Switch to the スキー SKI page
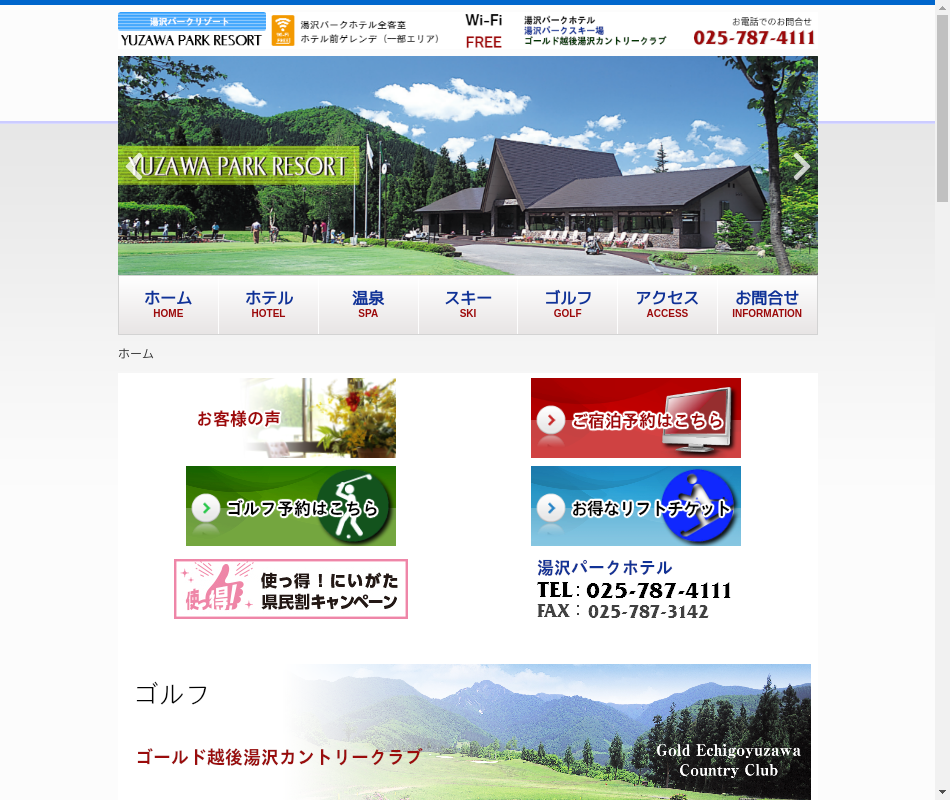 click(x=468, y=305)
